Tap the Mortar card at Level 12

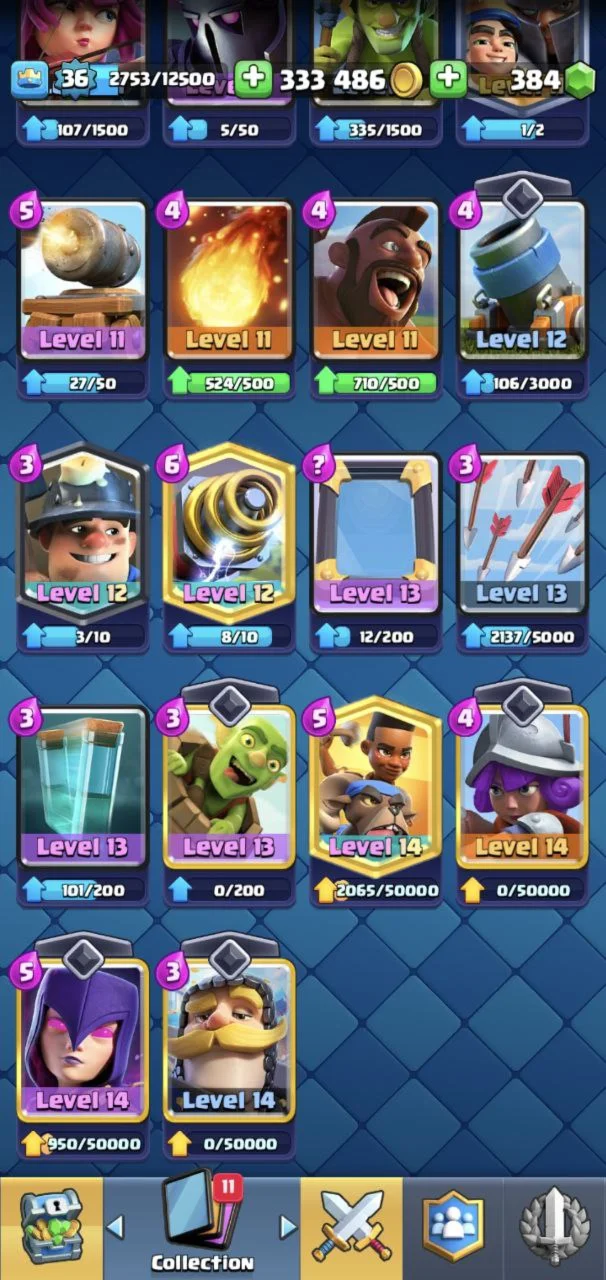click(522, 280)
